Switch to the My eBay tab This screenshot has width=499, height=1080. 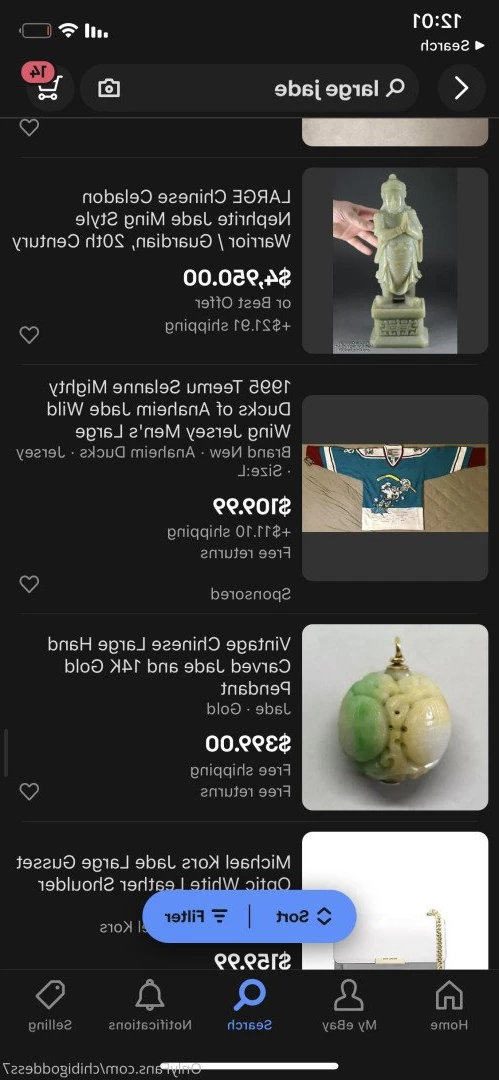349,1006
